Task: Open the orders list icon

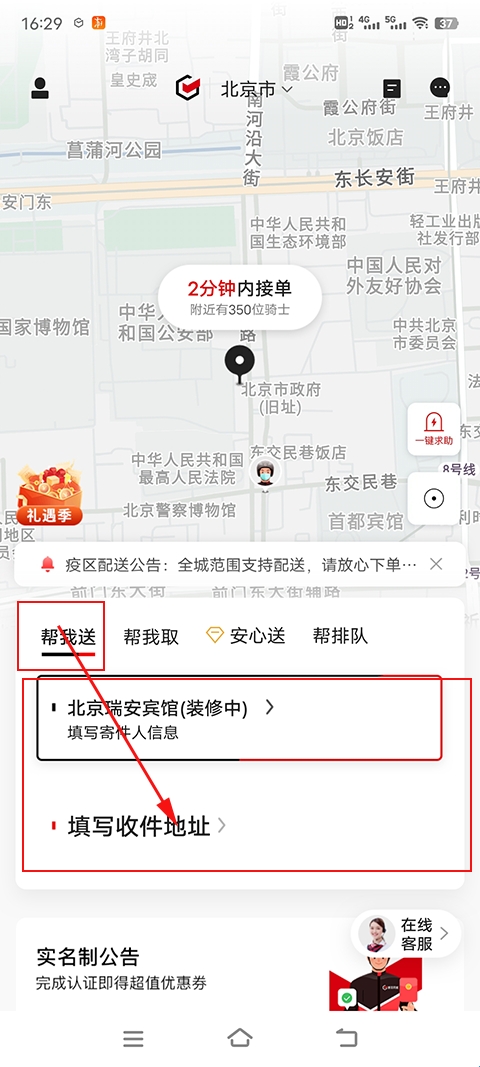Action: (x=391, y=88)
